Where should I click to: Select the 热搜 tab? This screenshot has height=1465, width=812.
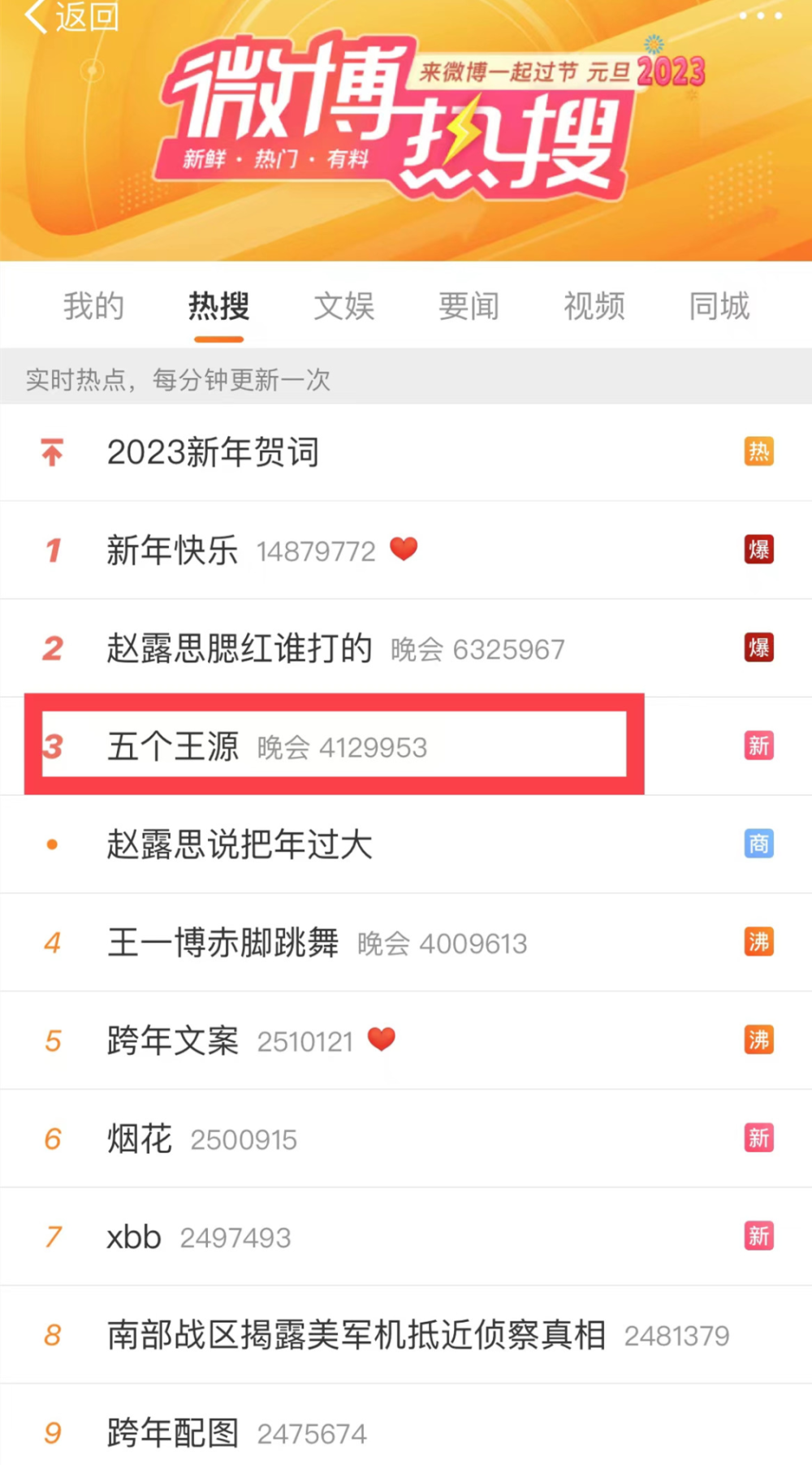point(218,307)
